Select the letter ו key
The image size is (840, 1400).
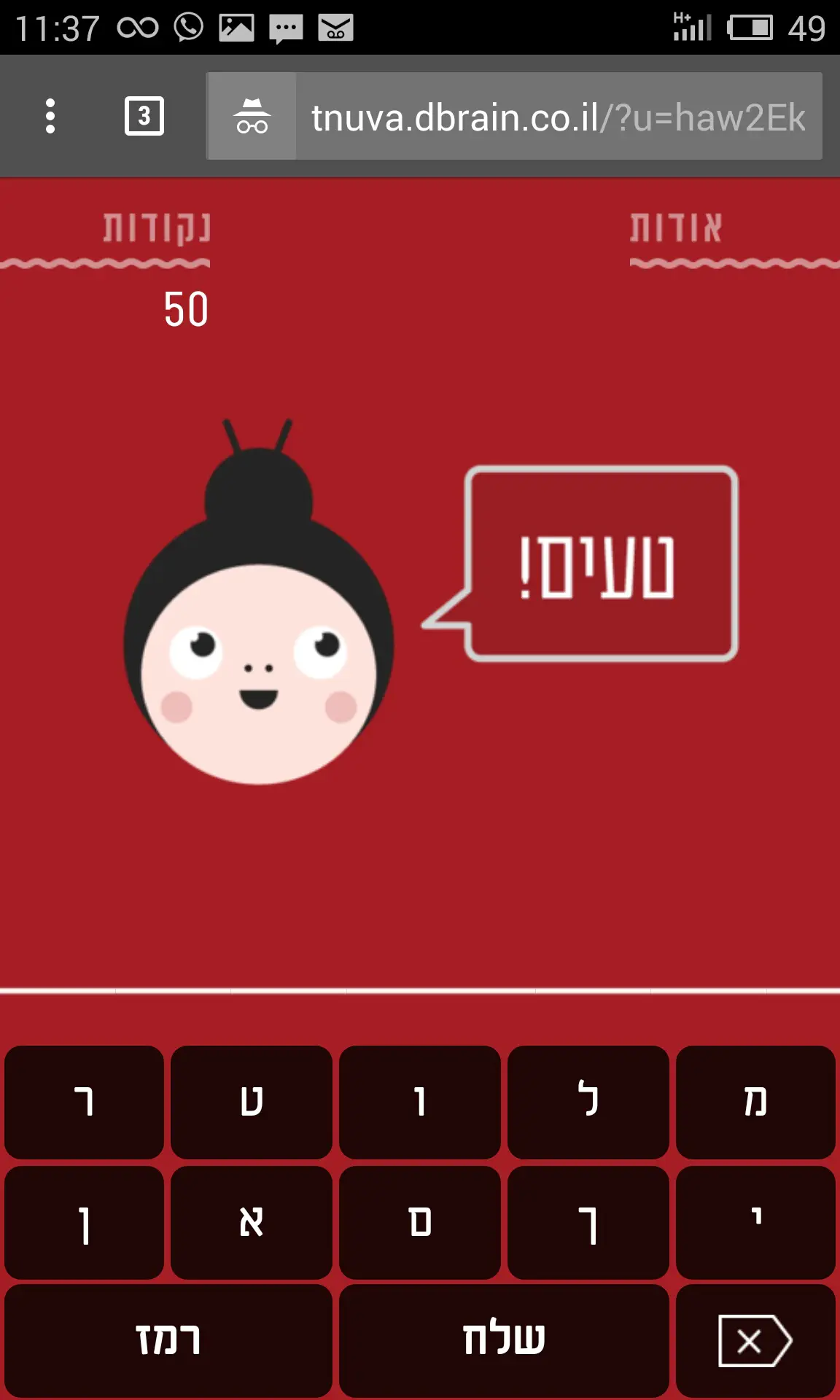[x=420, y=1102]
